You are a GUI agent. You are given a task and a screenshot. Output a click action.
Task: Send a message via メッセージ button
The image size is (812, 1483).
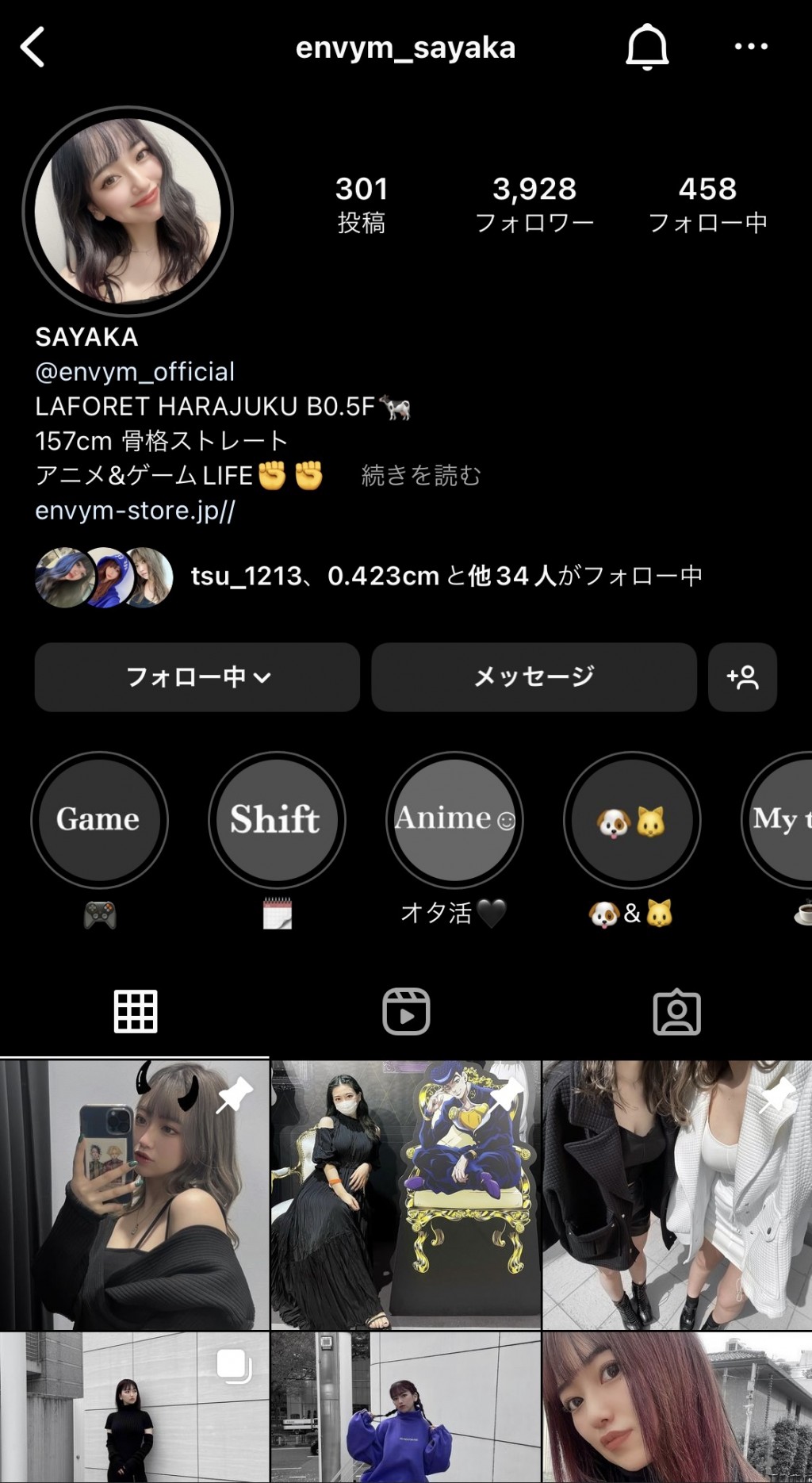pyautogui.click(x=534, y=678)
